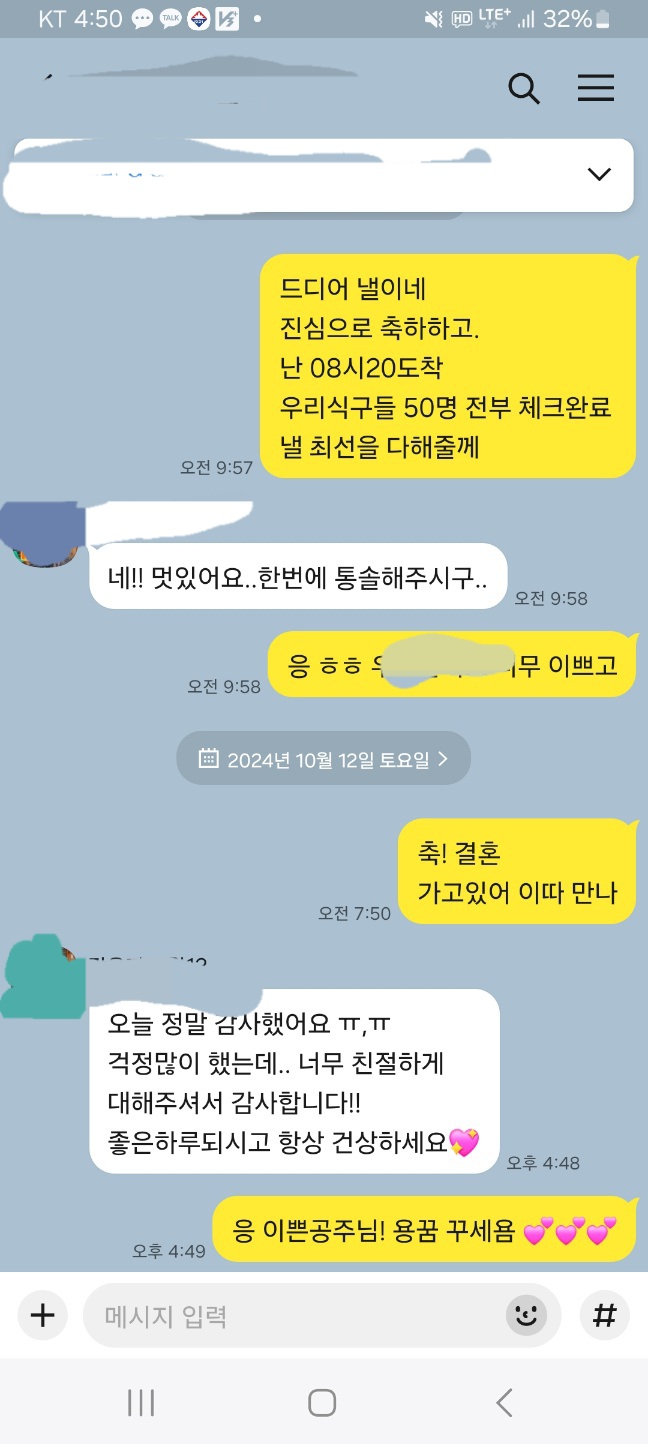Go back with the system back button
The width and height of the screenshot is (648, 1444).
(x=504, y=1403)
